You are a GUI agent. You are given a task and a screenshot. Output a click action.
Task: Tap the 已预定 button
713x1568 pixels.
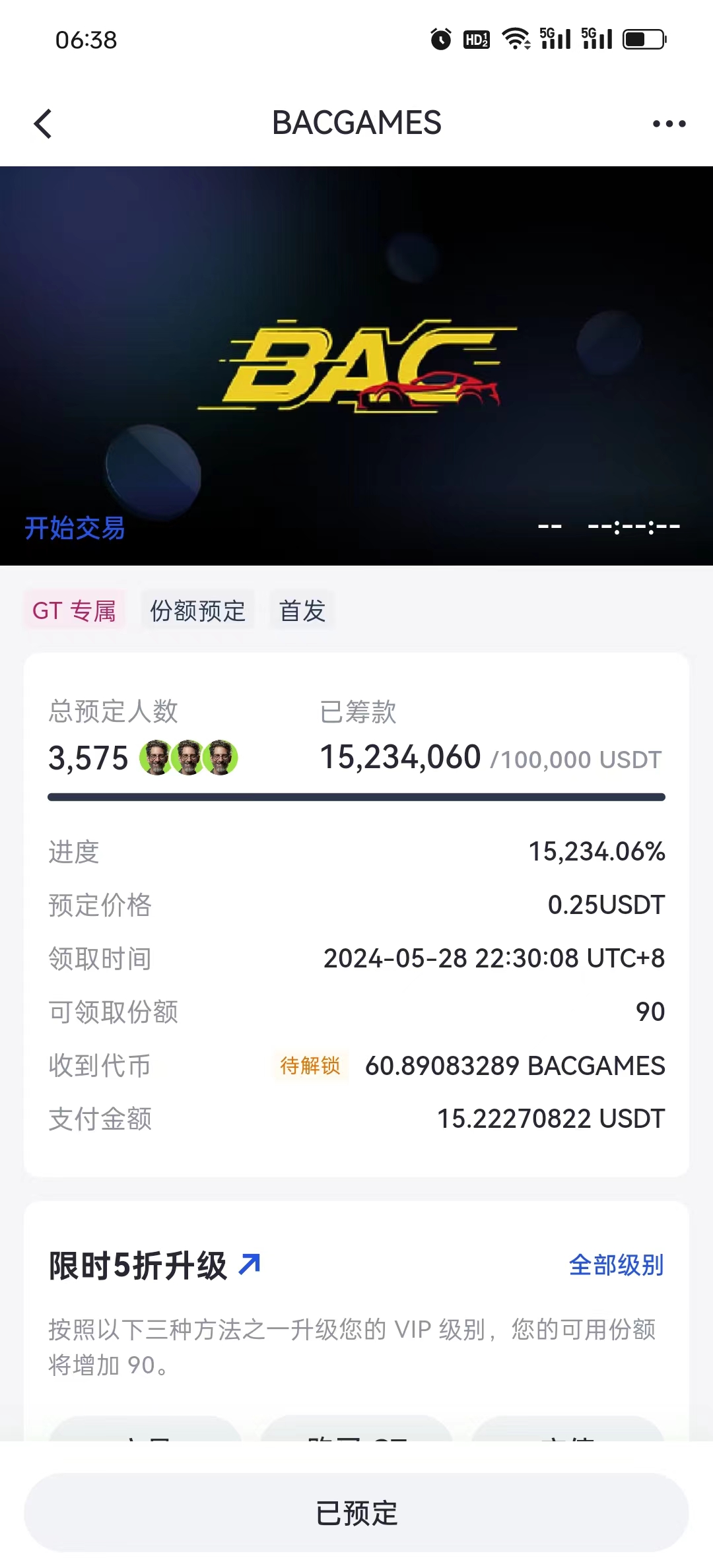coord(356,1513)
